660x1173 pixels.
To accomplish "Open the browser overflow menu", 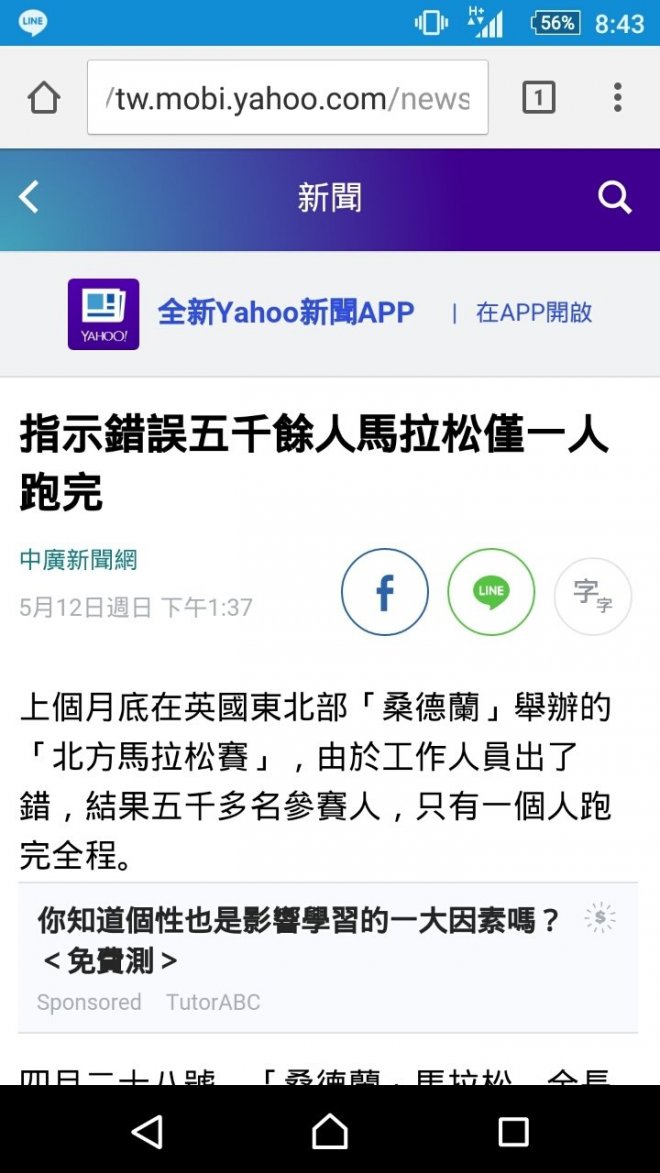I will (x=618, y=97).
